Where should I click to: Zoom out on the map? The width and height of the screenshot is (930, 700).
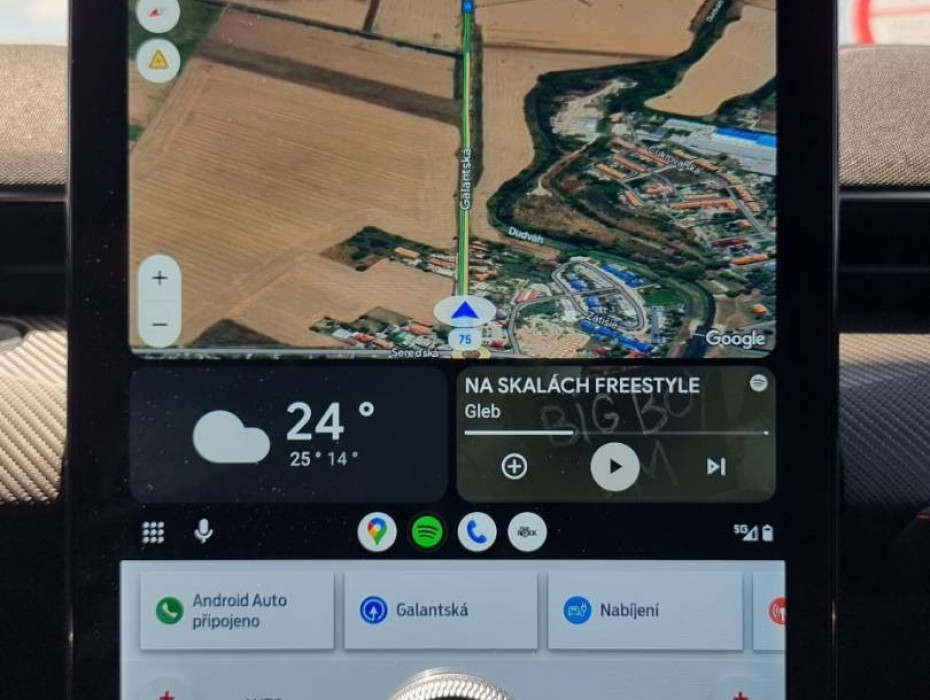[159, 325]
